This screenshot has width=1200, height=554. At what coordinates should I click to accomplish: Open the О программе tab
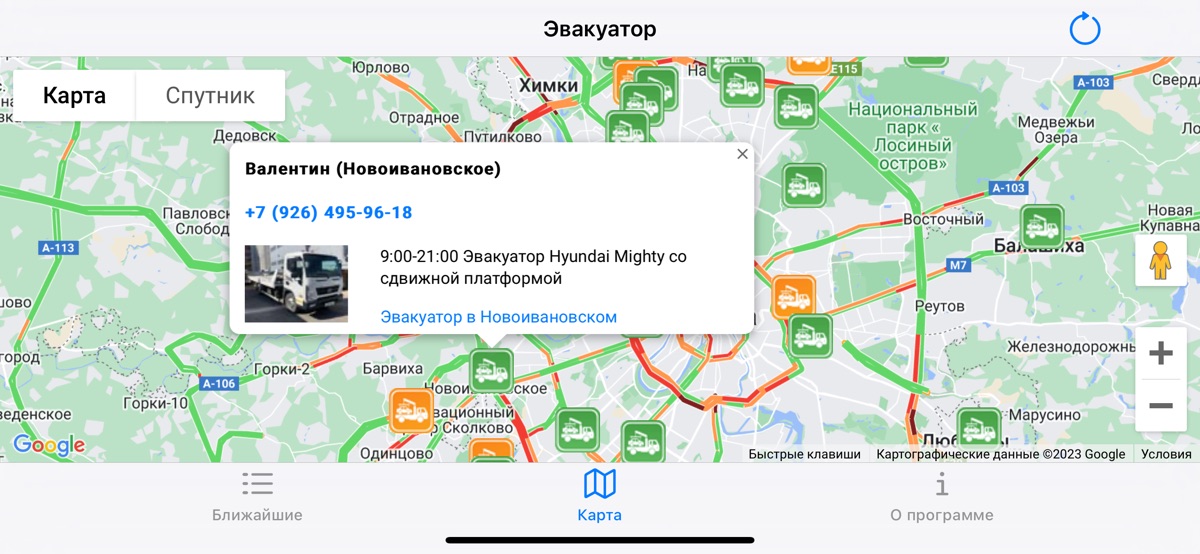click(x=941, y=498)
